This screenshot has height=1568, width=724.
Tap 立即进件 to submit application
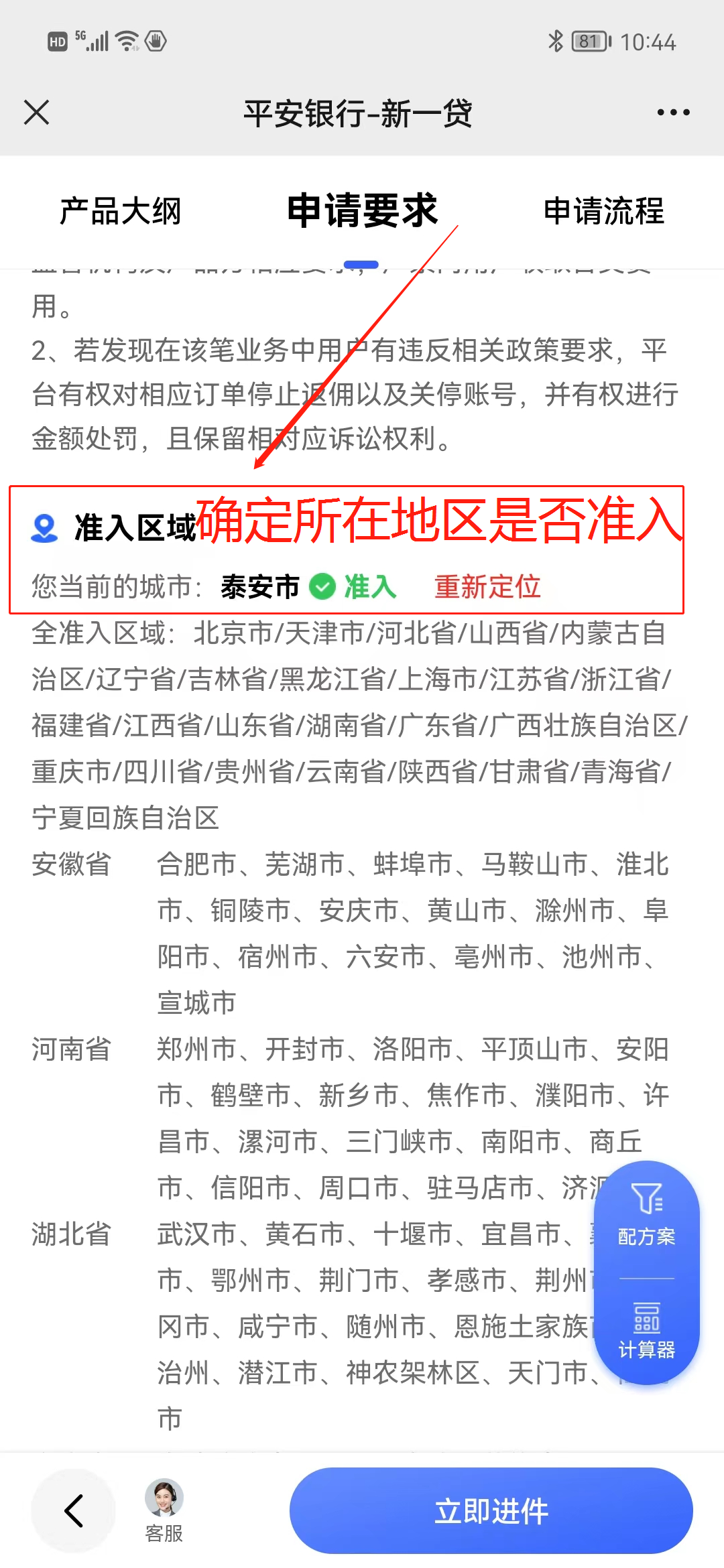click(x=491, y=1511)
